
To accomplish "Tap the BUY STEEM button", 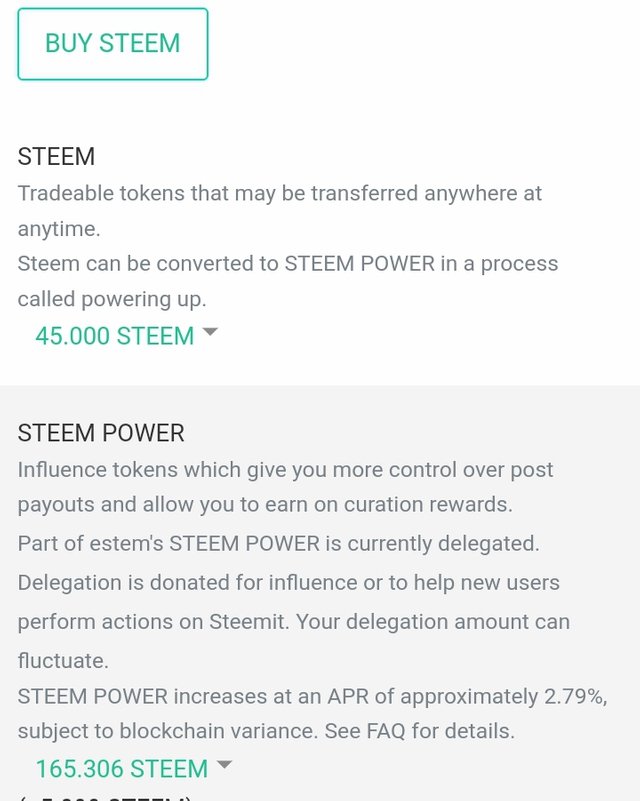I will coord(112,44).
